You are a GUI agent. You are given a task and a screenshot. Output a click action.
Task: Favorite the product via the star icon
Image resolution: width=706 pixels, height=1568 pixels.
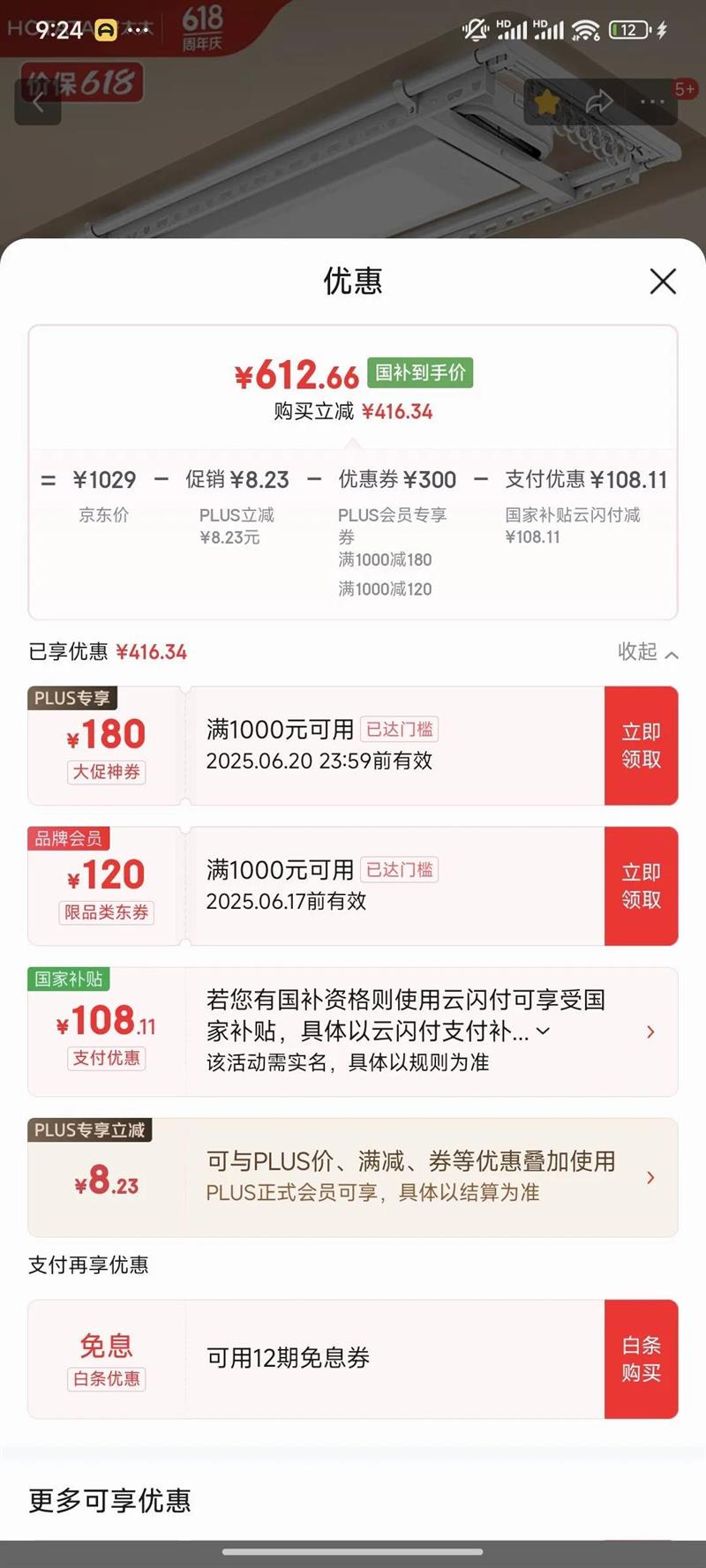click(x=547, y=102)
